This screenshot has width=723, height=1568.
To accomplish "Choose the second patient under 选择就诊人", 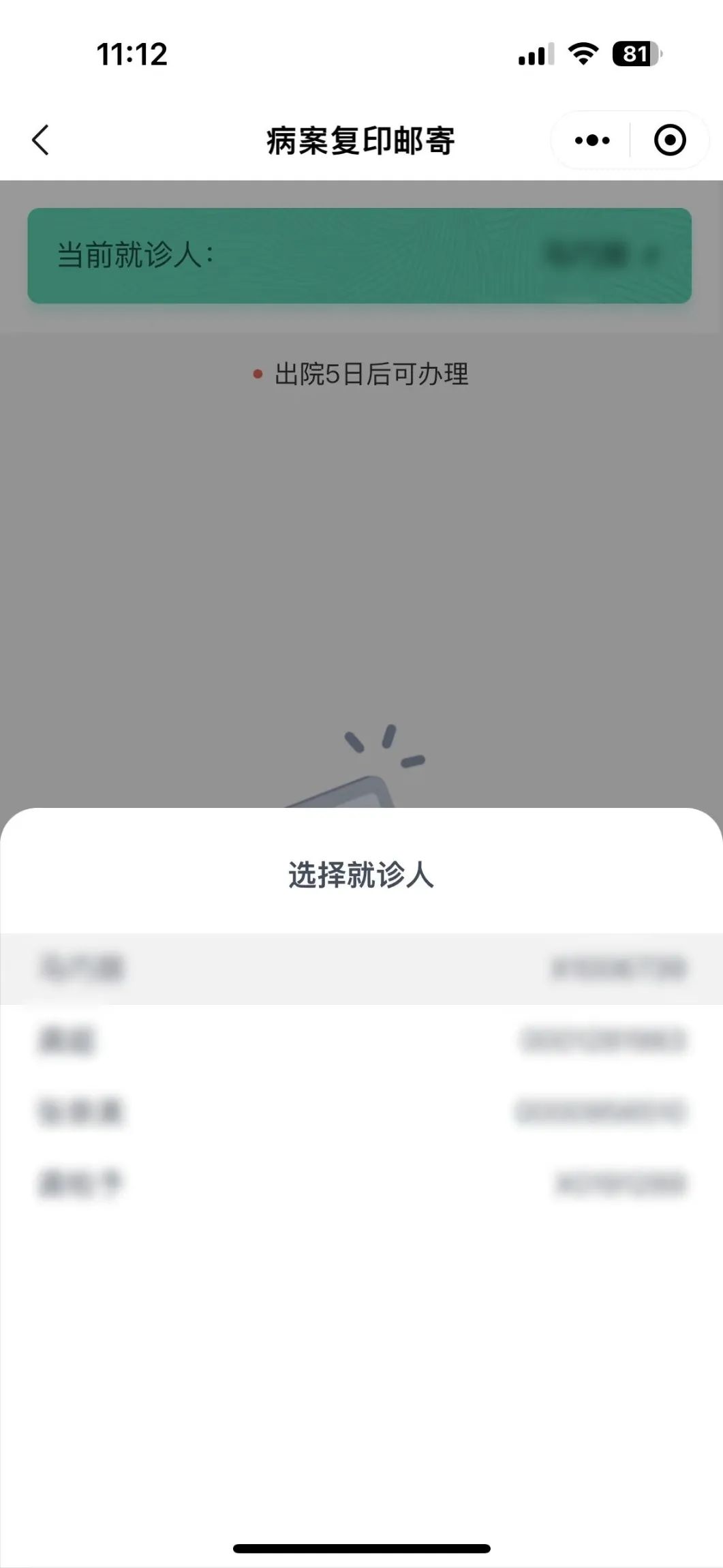I will pyautogui.click(x=361, y=1040).
